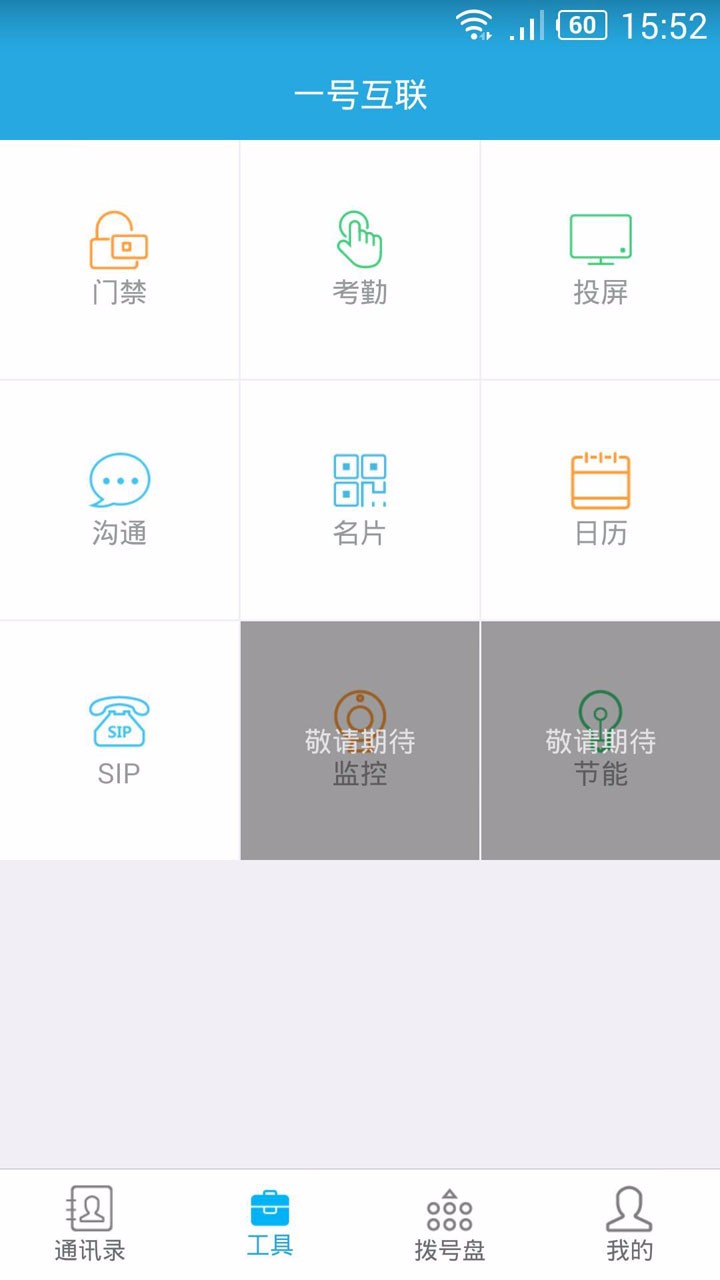
Task: Open the 沟通 chat tool
Action: coord(119,500)
